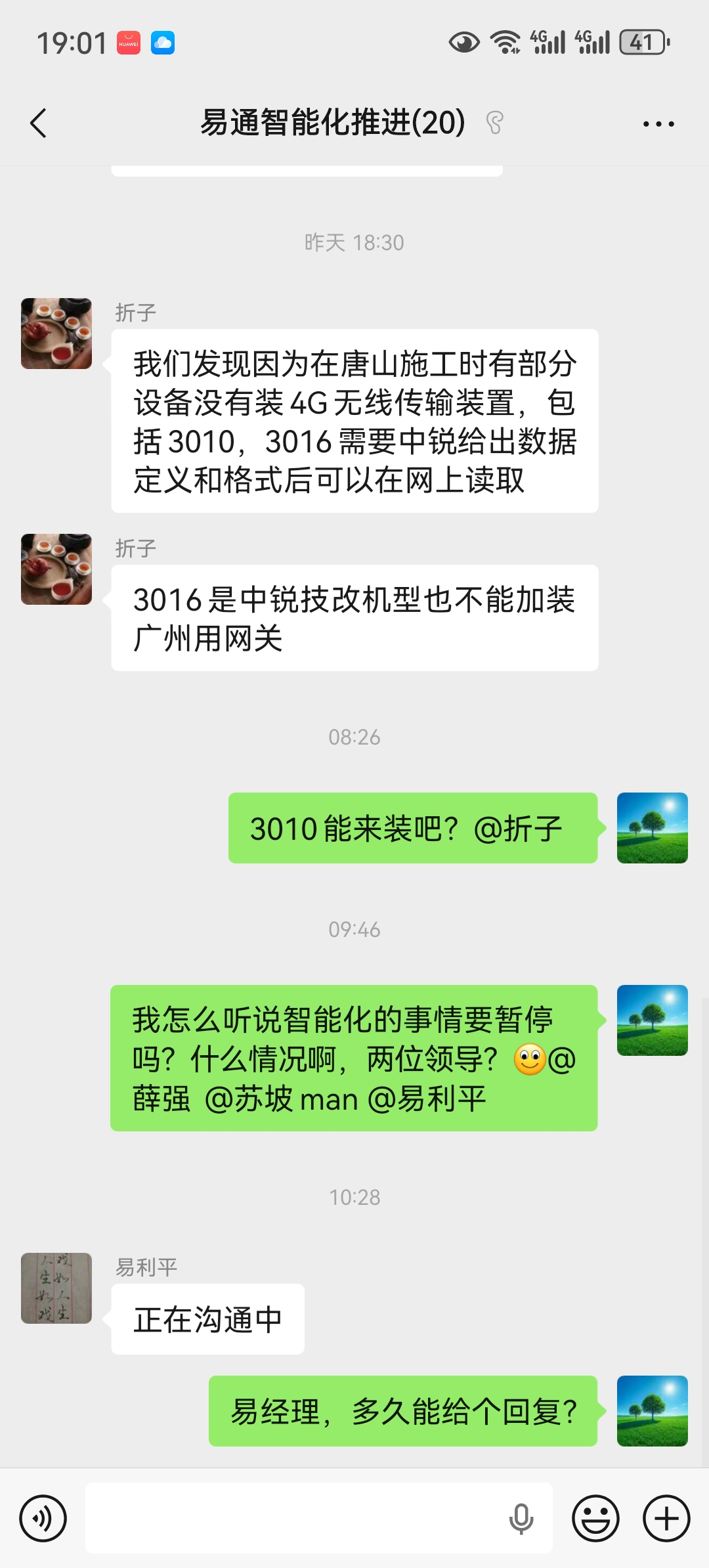Open my avatar beside the 易经理 message
Screen dimensions: 709x1568
pyautogui.click(x=652, y=1411)
